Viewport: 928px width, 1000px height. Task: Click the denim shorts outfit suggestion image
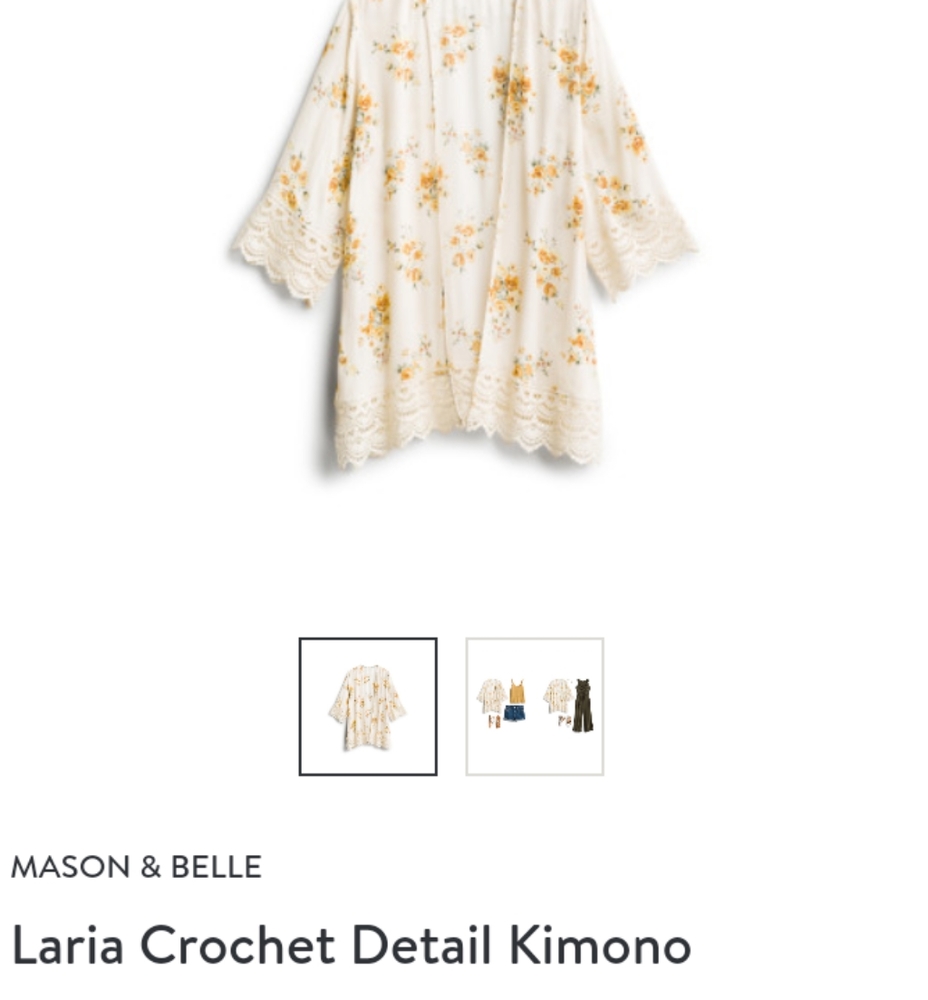point(515,712)
